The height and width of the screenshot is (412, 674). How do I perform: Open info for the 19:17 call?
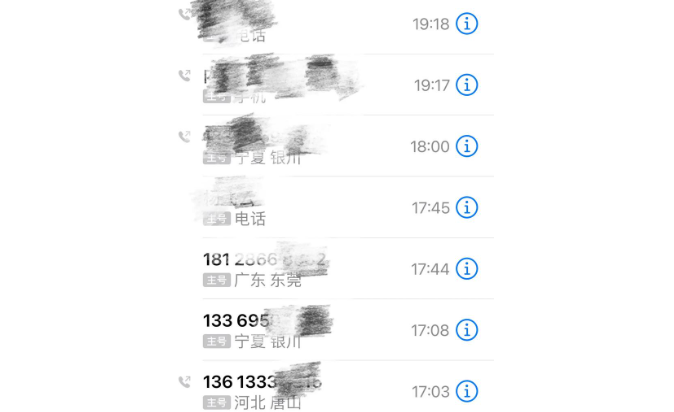point(467,85)
